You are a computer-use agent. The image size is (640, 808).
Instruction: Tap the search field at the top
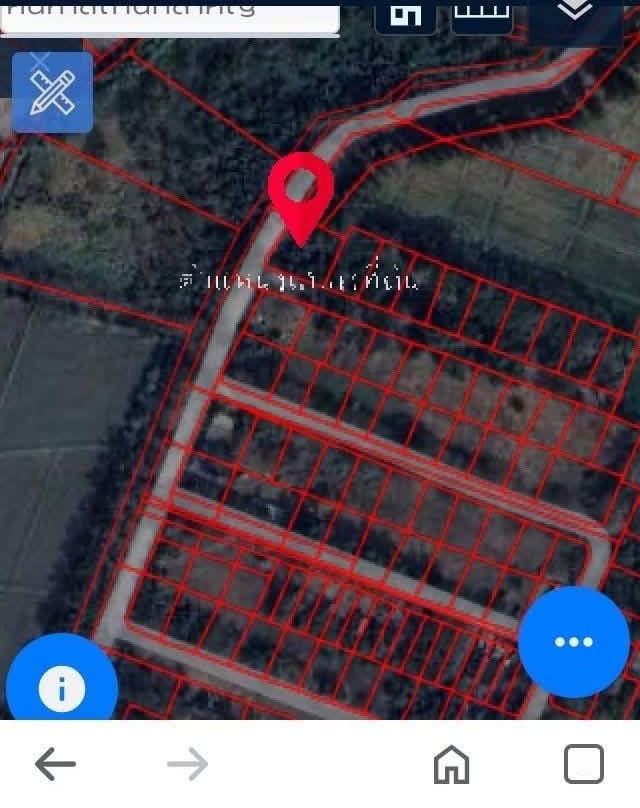[x=168, y=14]
